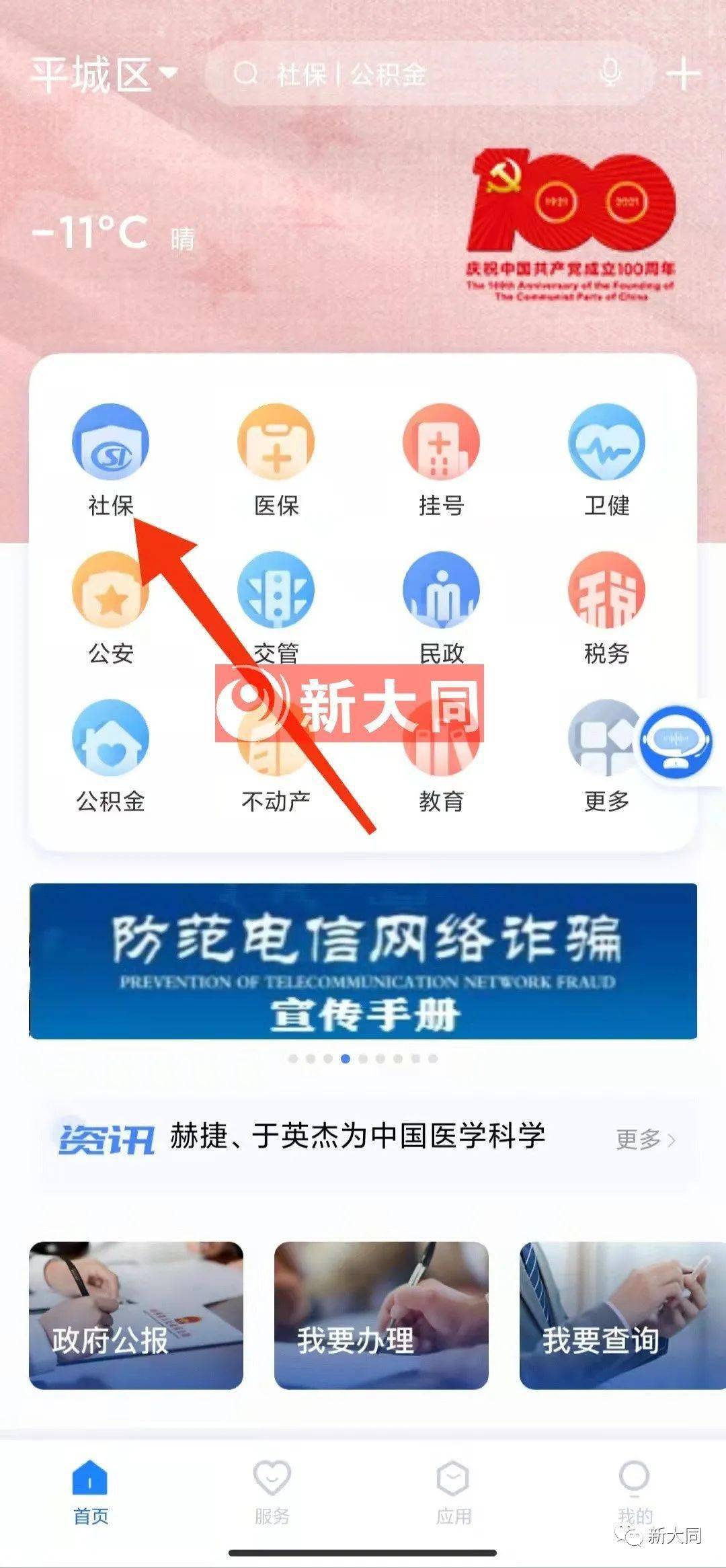
Task: Tap 更多 next to the 资讯 headline
Action: pos(645,1139)
